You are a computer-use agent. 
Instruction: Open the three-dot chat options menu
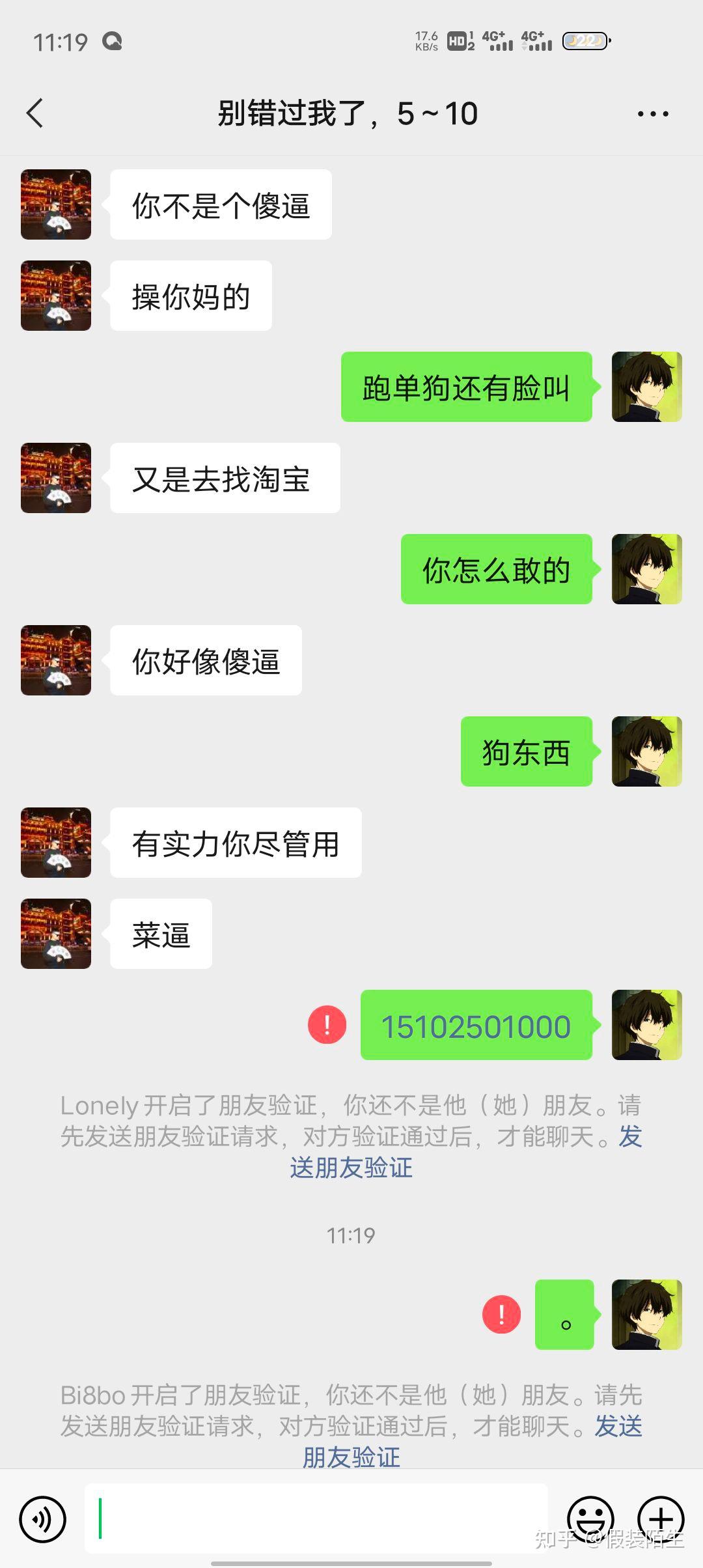pos(653,114)
